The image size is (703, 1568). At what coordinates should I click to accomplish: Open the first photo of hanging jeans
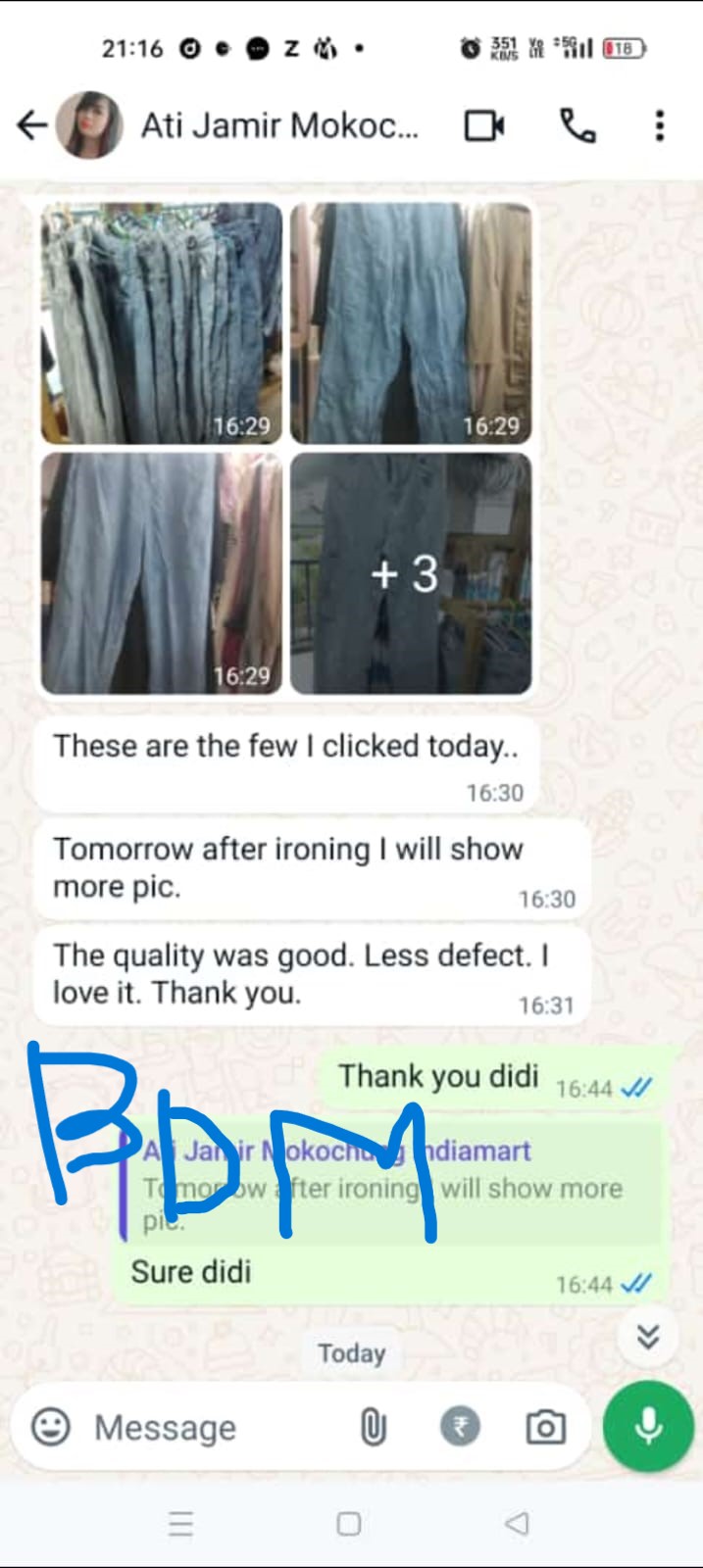[162, 323]
